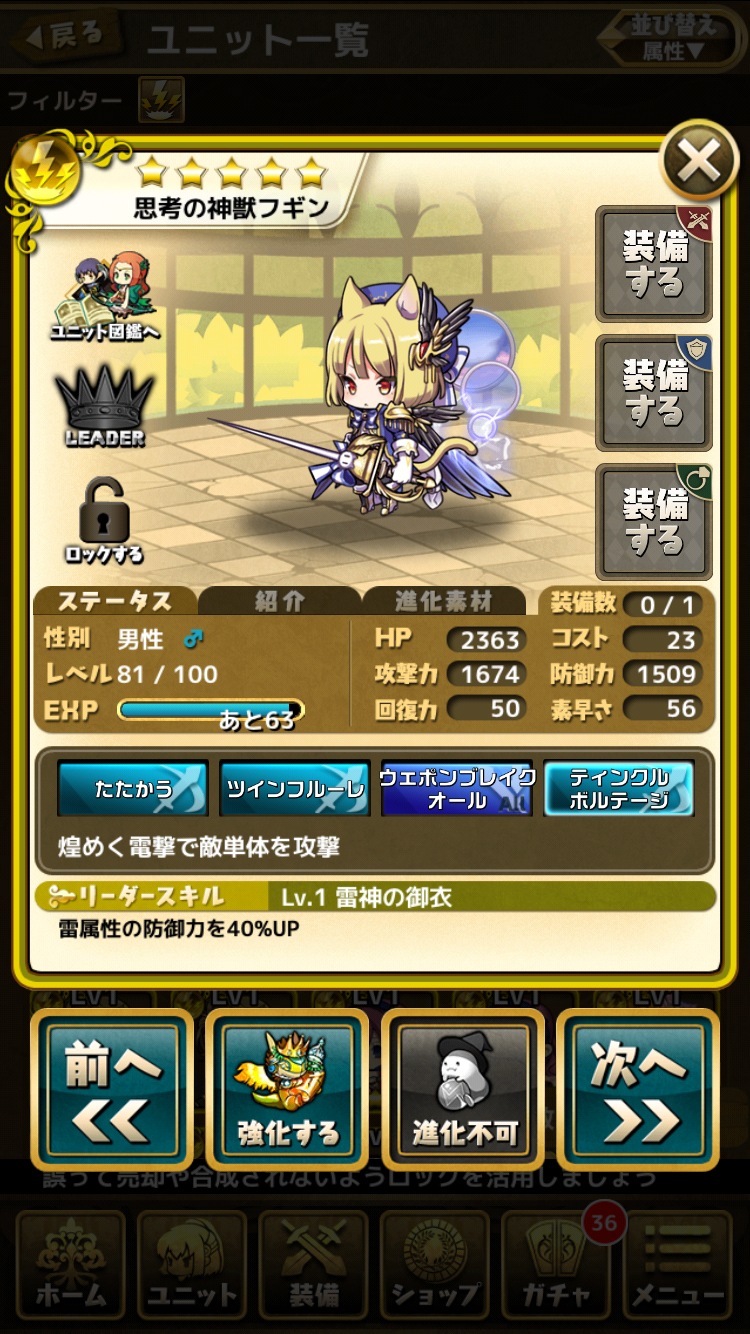Select the ティンクルボルテージ skill
The width and height of the screenshot is (750, 1334).
619,789
